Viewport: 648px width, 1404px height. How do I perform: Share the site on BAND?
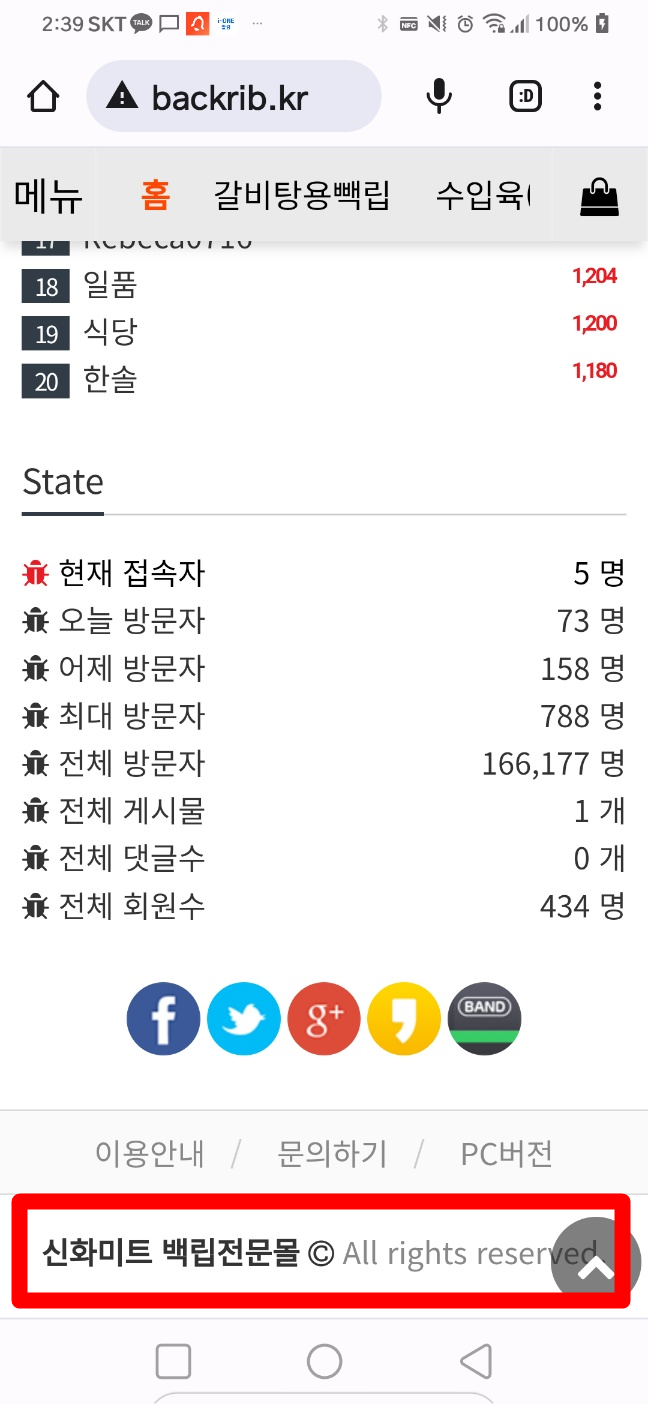tap(485, 1019)
